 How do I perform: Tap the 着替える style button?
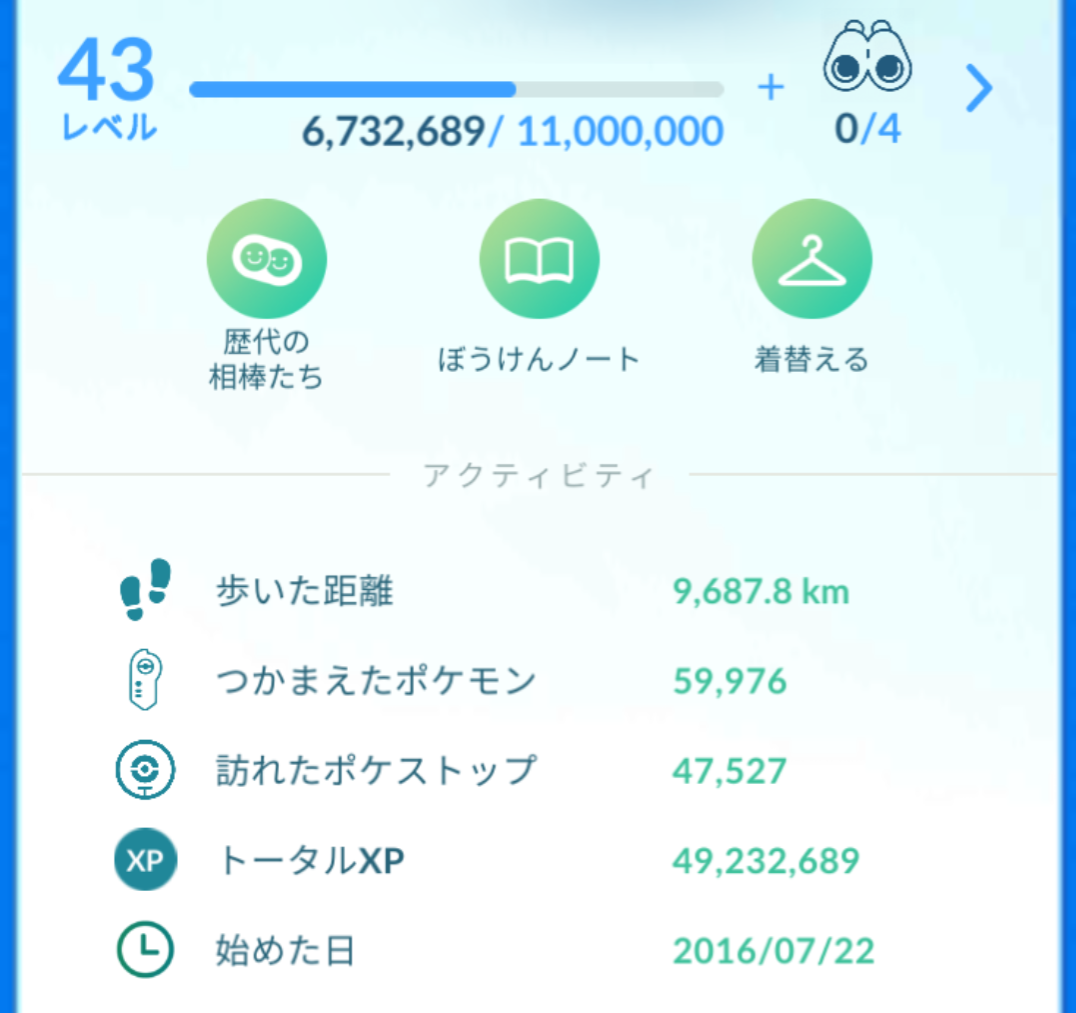tap(811, 260)
